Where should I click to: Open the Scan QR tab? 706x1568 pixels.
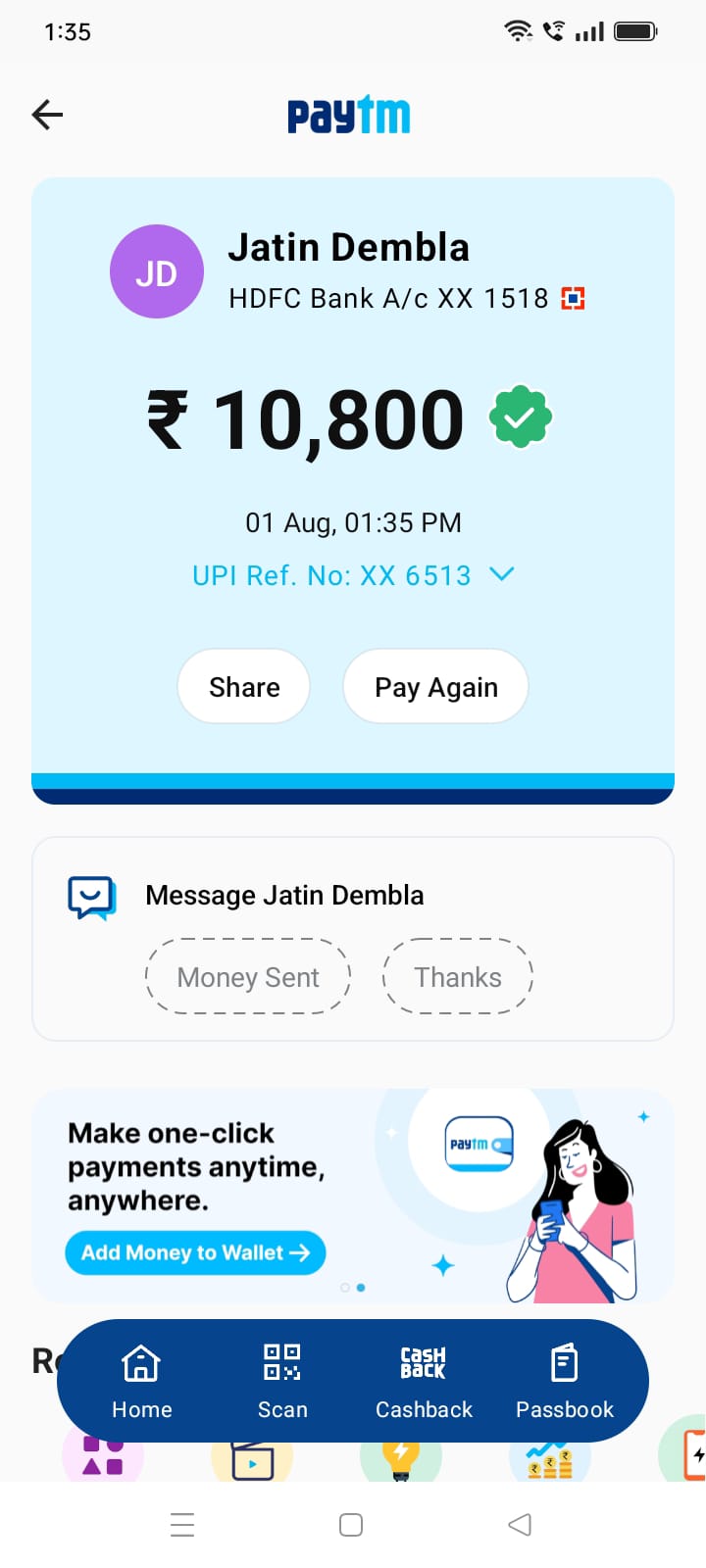282,1381
